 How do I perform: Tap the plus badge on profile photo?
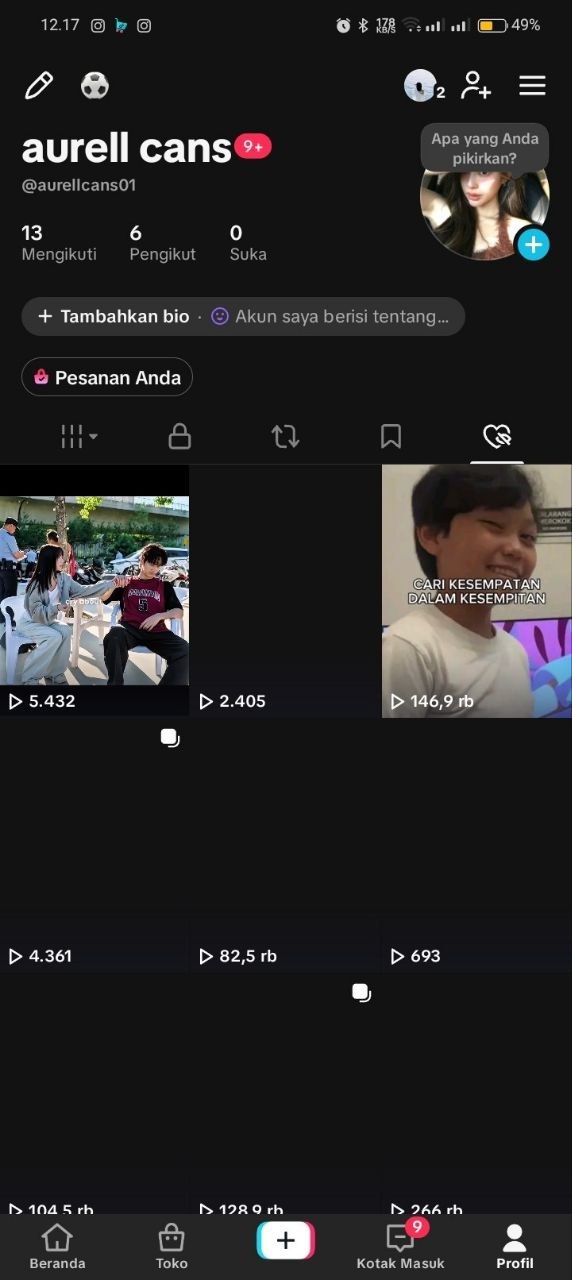pos(533,244)
